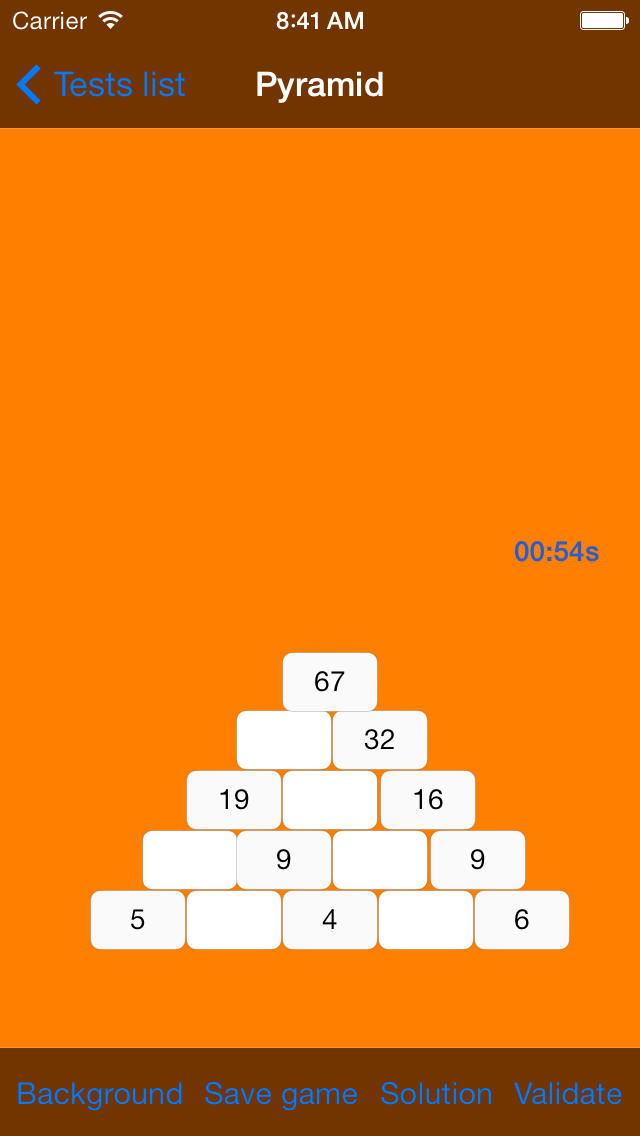640x1136 pixels.
Task: Change the Background setting
Action: [99, 1093]
